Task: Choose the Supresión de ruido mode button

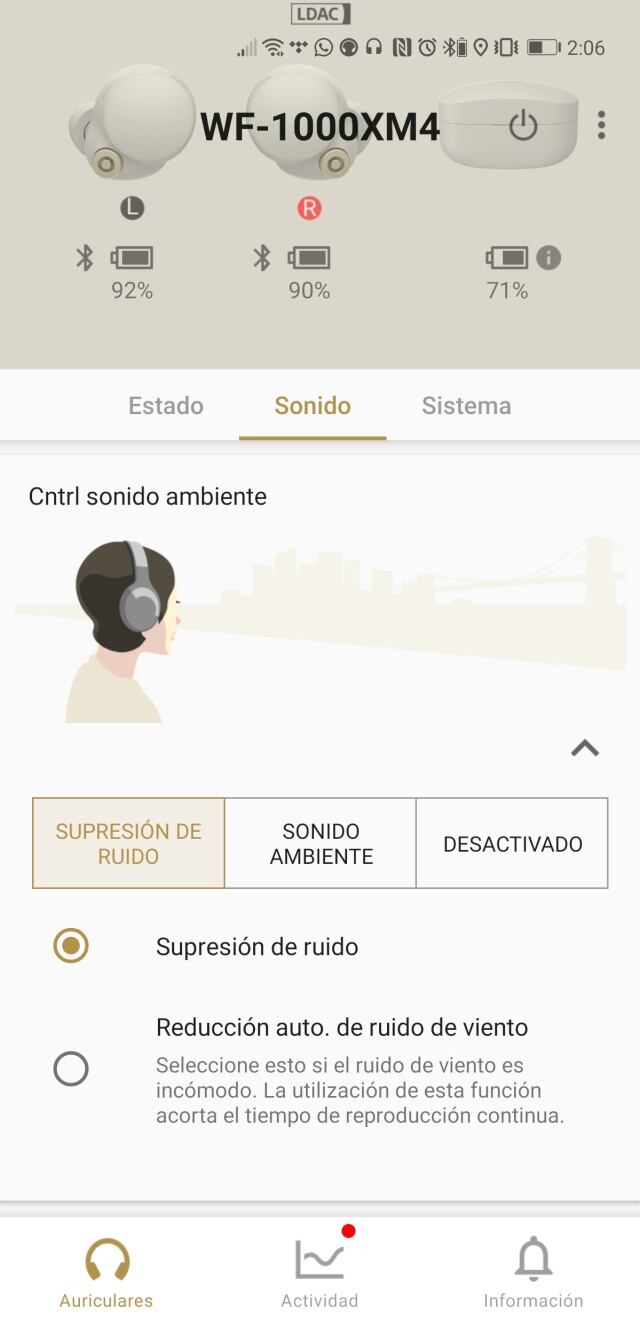Action: tap(129, 844)
